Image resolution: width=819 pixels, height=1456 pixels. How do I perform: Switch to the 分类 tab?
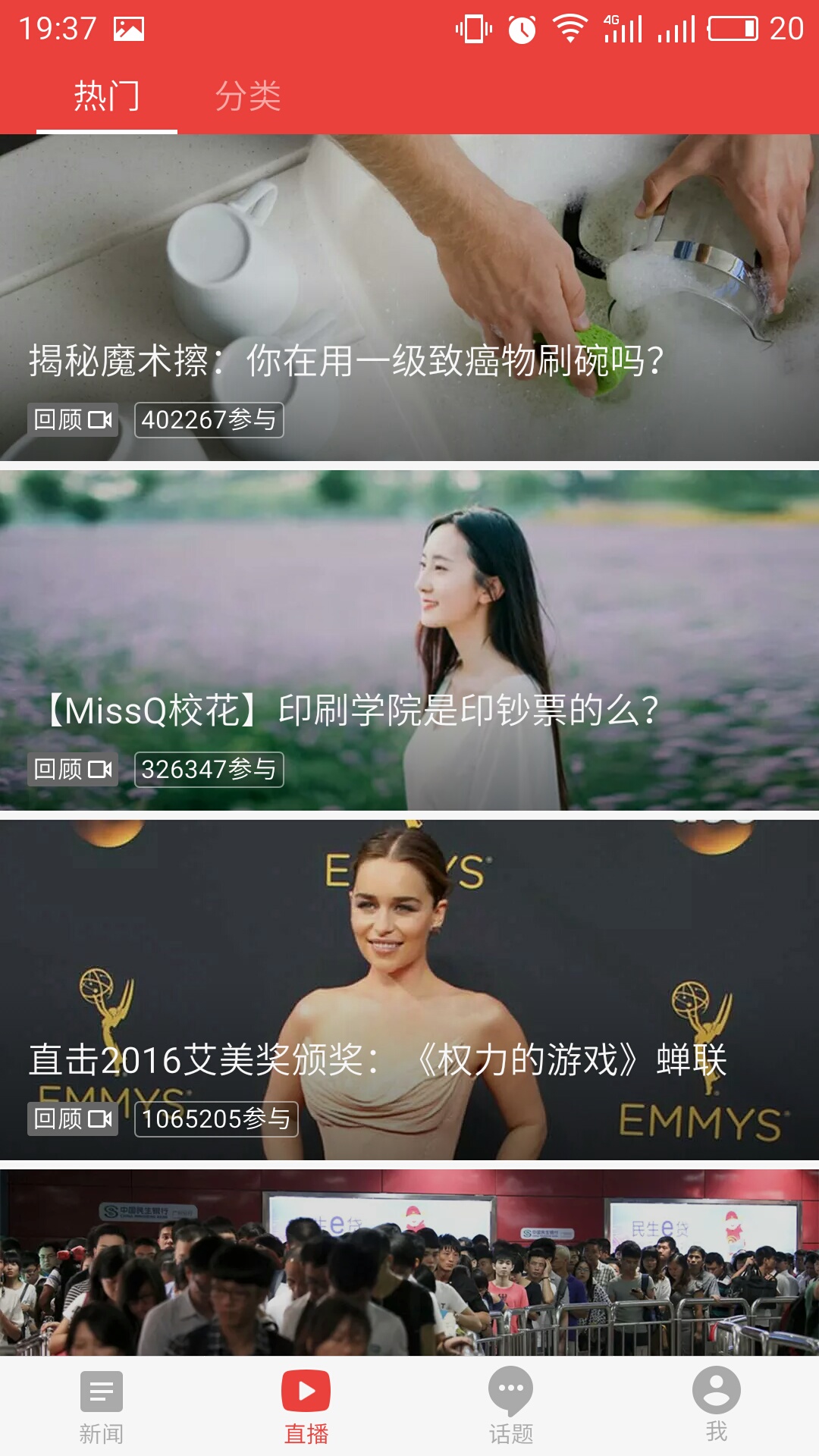pyautogui.click(x=248, y=96)
